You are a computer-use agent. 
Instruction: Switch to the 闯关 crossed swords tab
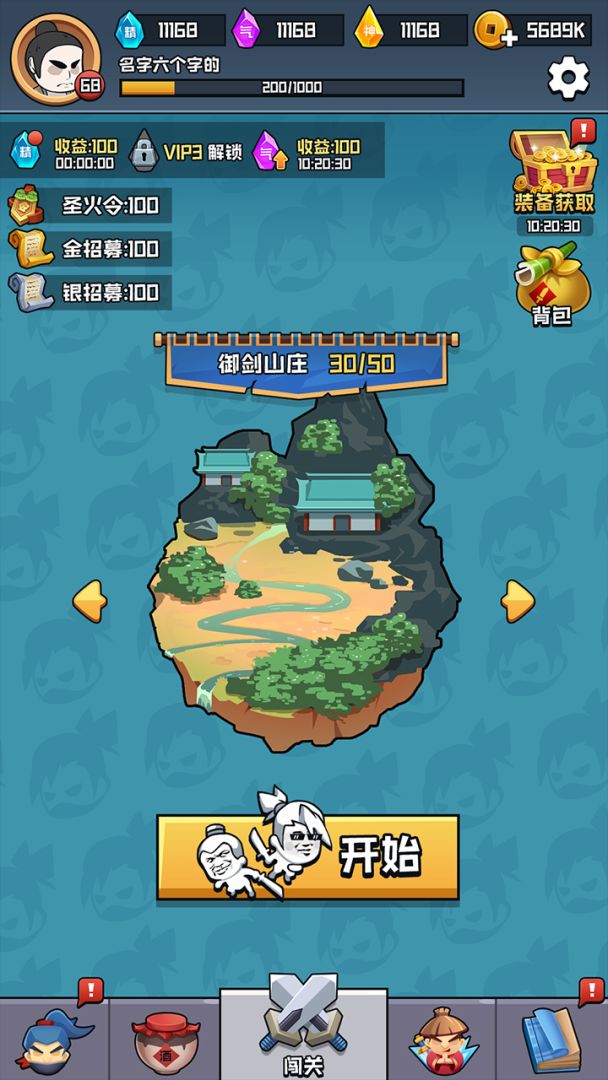(303, 1030)
